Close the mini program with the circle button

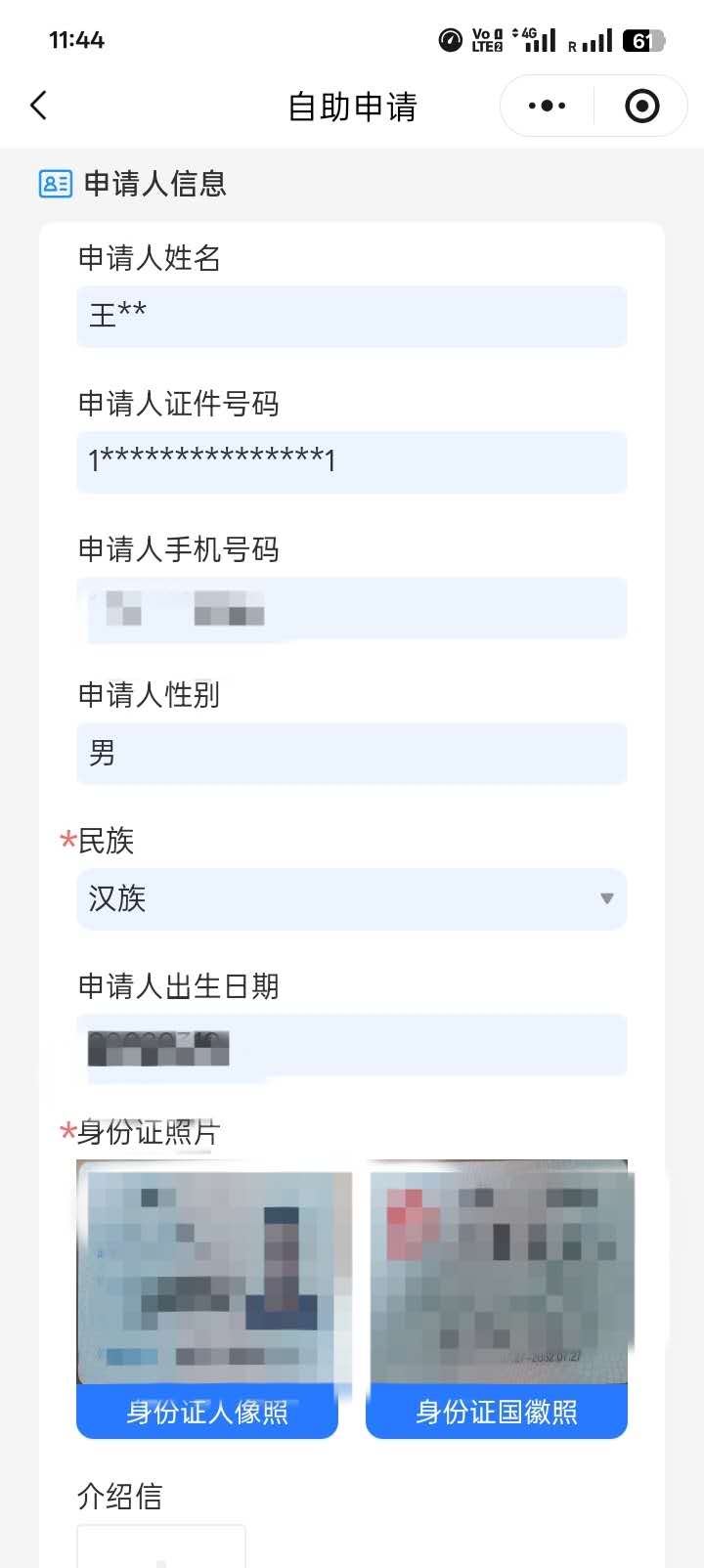[x=641, y=106]
